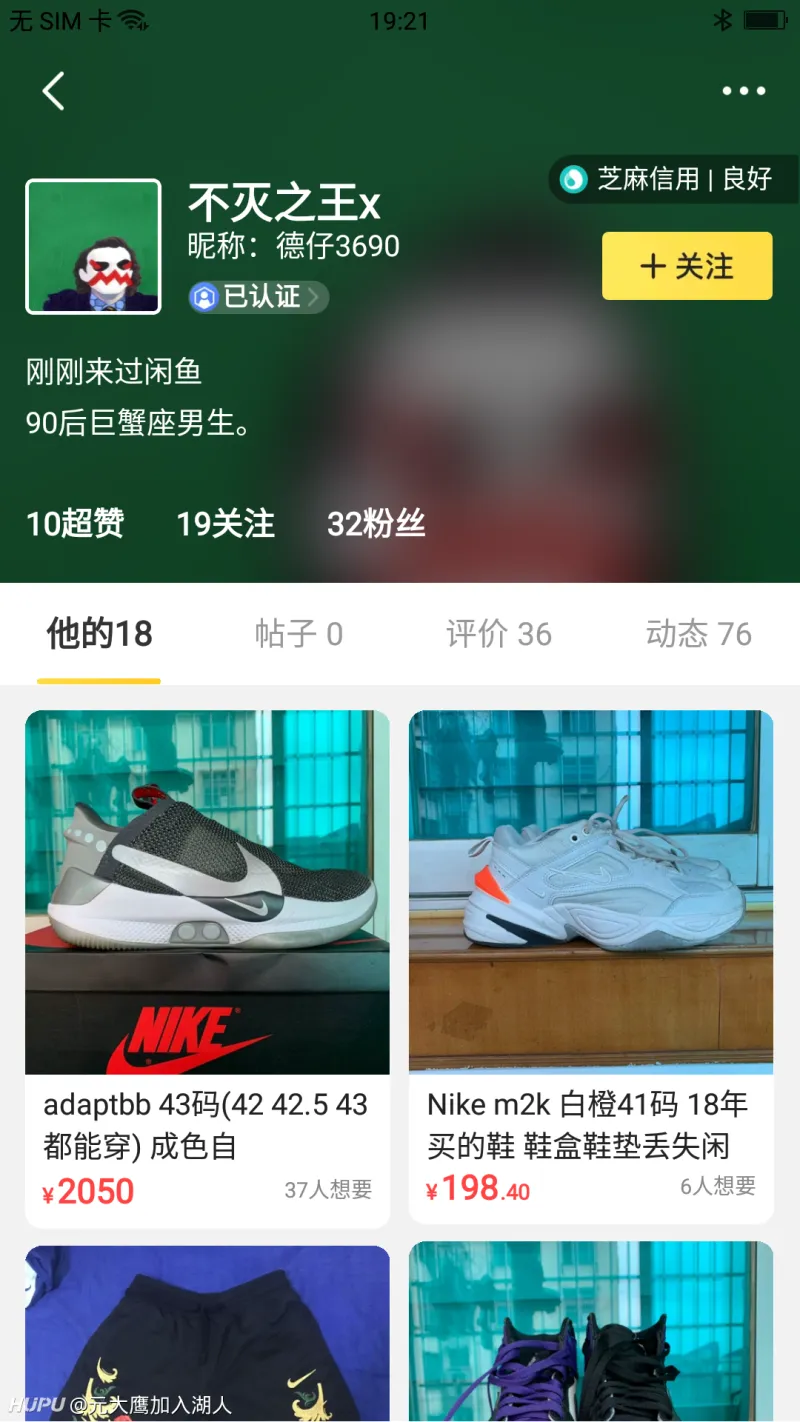
Task: Open the three-dot overflow menu
Action: pyautogui.click(x=744, y=91)
